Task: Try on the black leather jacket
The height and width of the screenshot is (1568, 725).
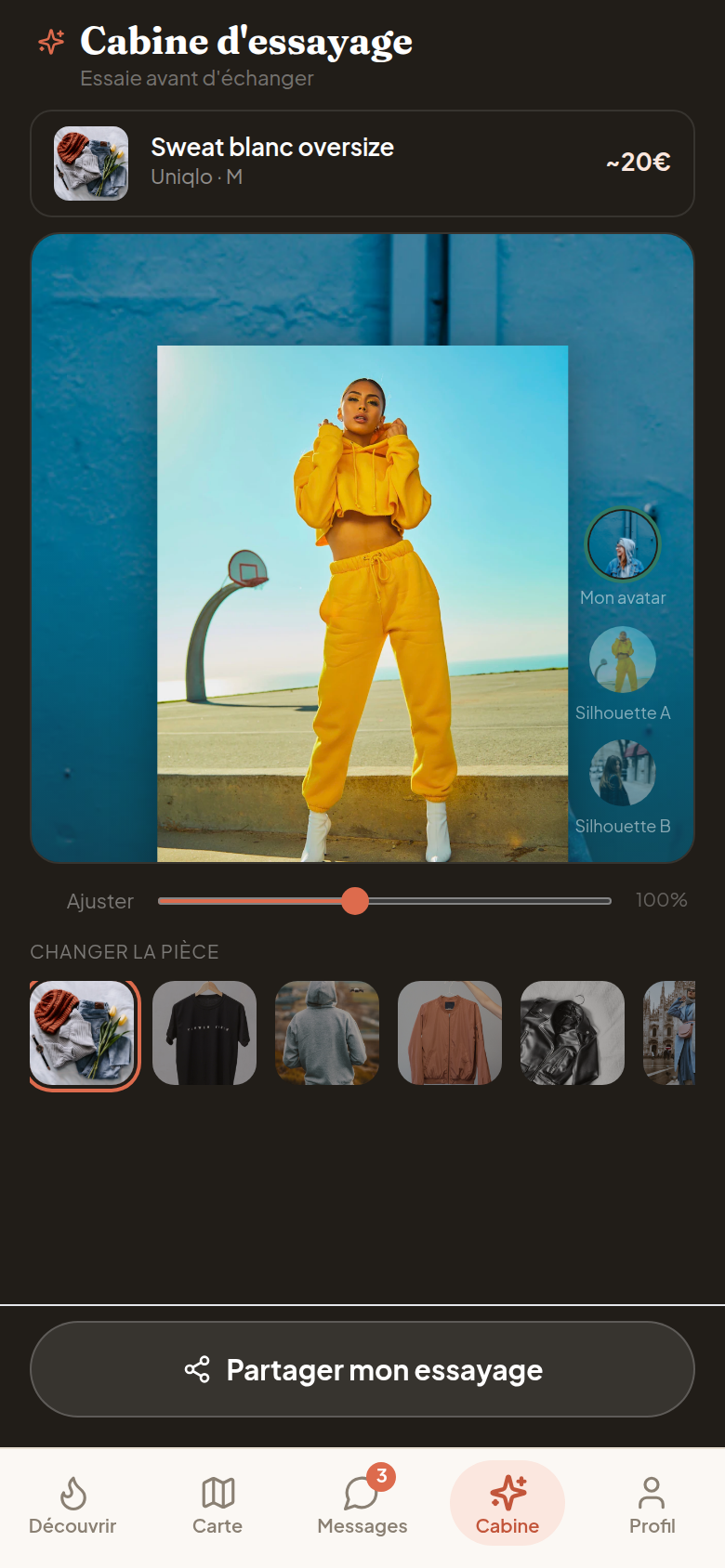Action: (573, 1033)
